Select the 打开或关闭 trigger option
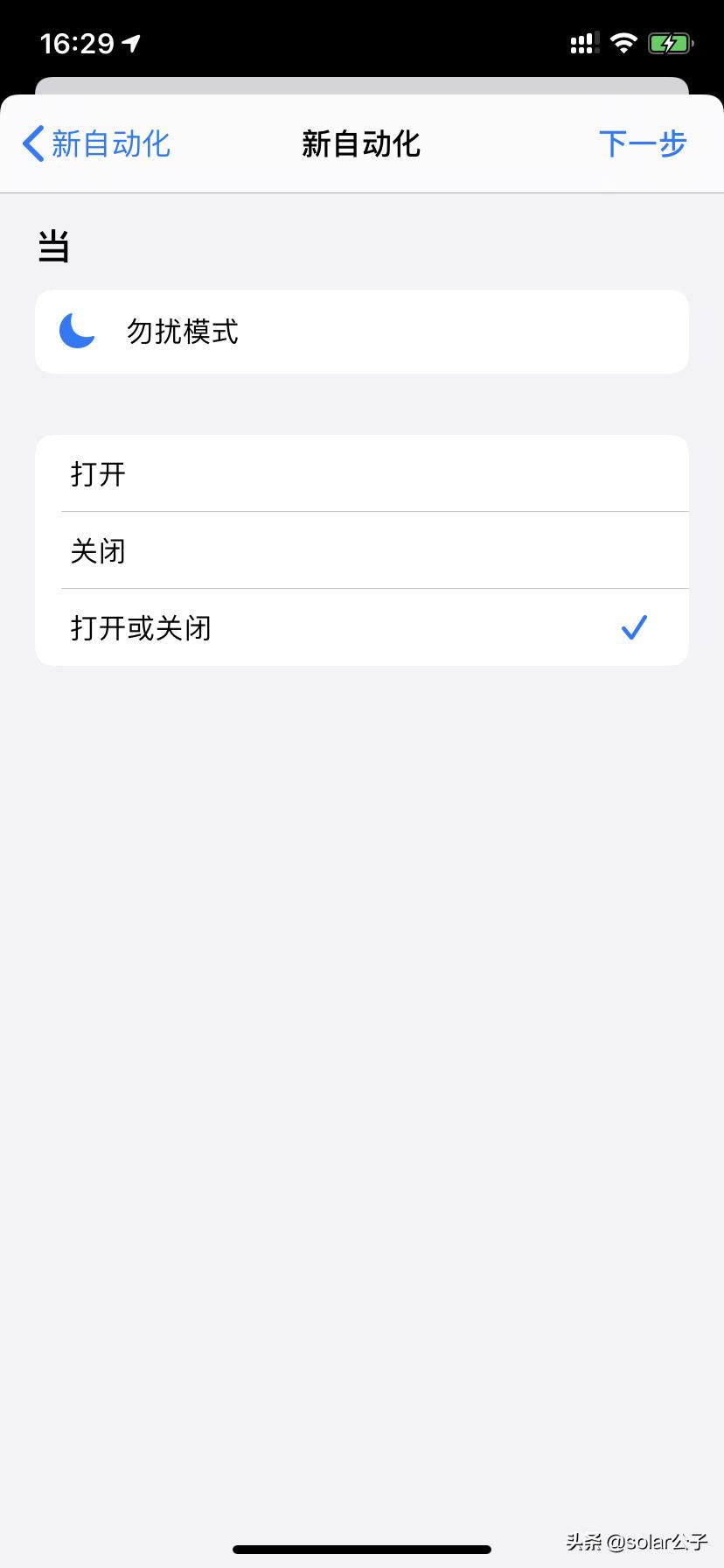Screen dimensions: 724x1568 pyautogui.click(x=361, y=627)
